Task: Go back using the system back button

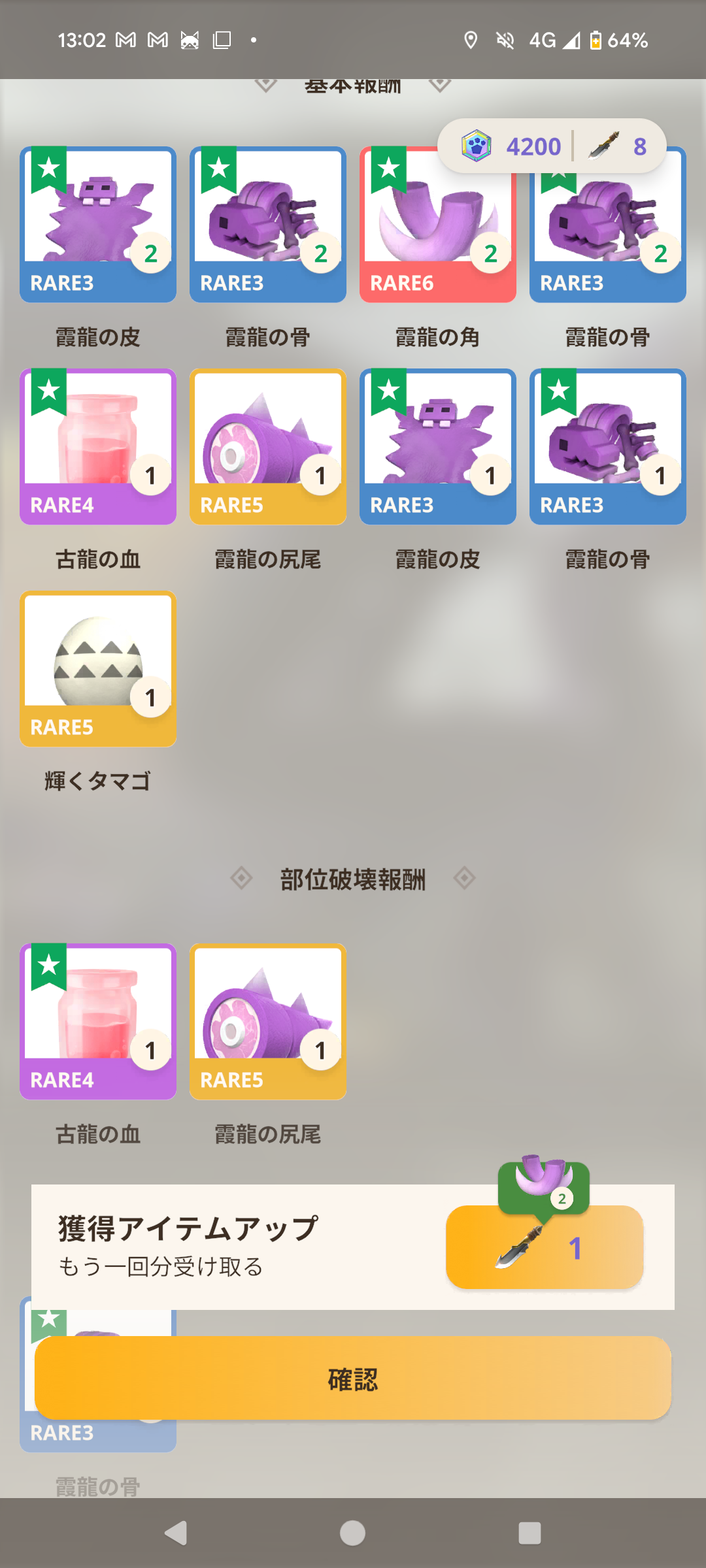Action: (x=176, y=1533)
